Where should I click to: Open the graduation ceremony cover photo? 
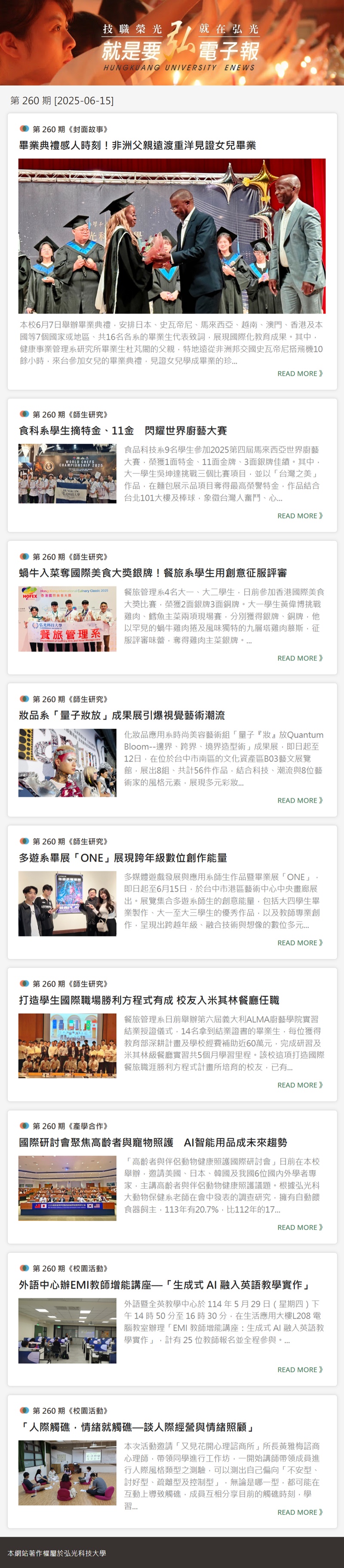coord(172,236)
